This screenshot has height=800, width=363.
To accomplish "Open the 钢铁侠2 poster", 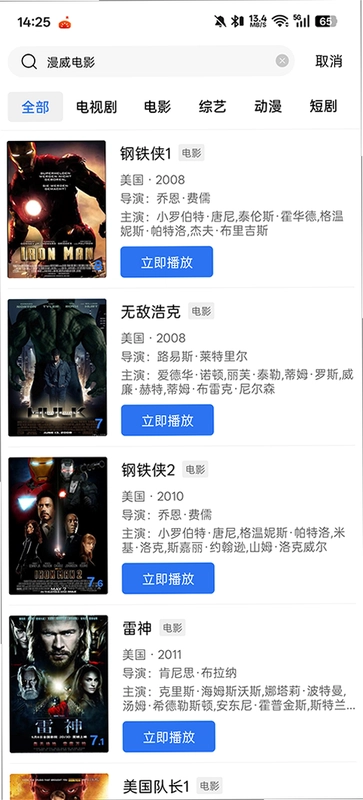I will point(58,526).
